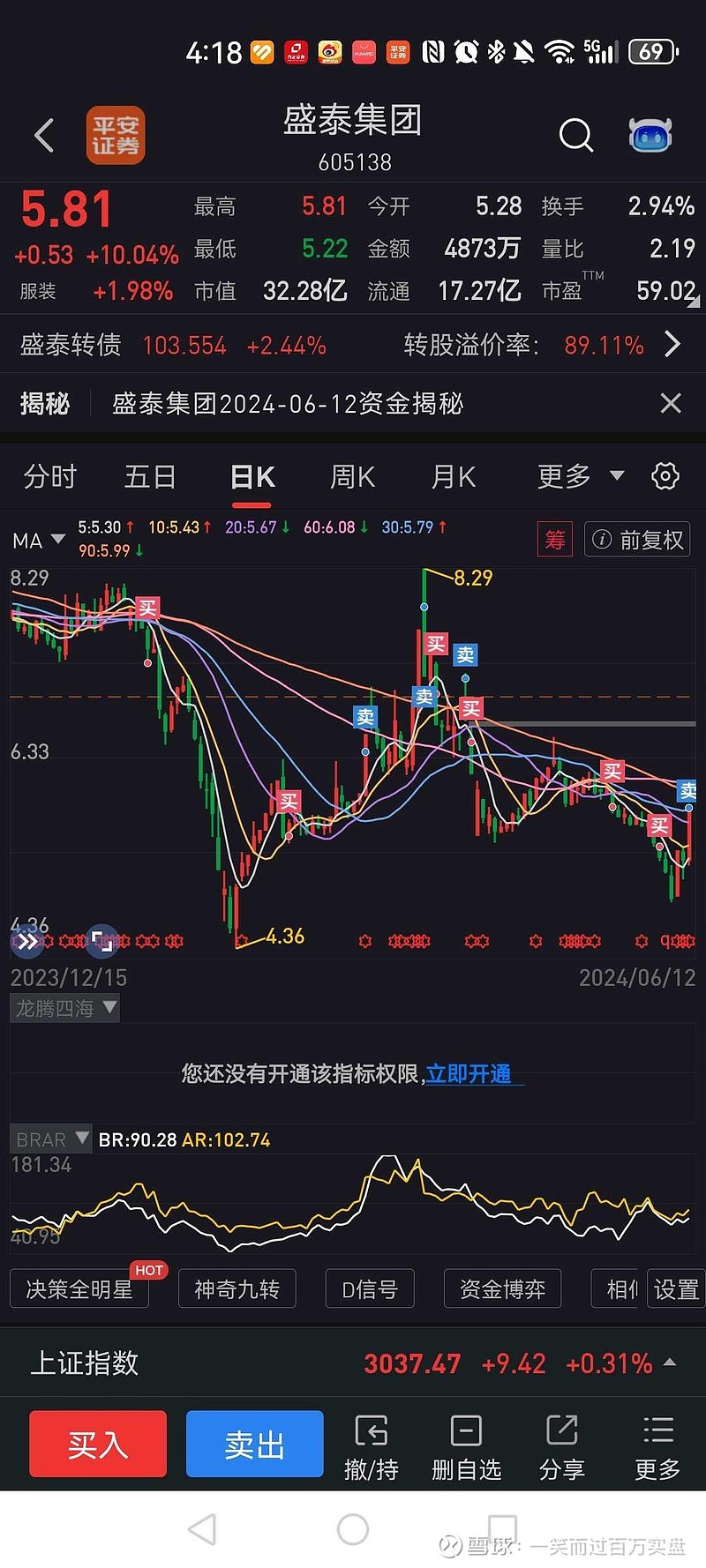
Task: Tap the blue 卖出 button
Action: (x=255, y=1444)
